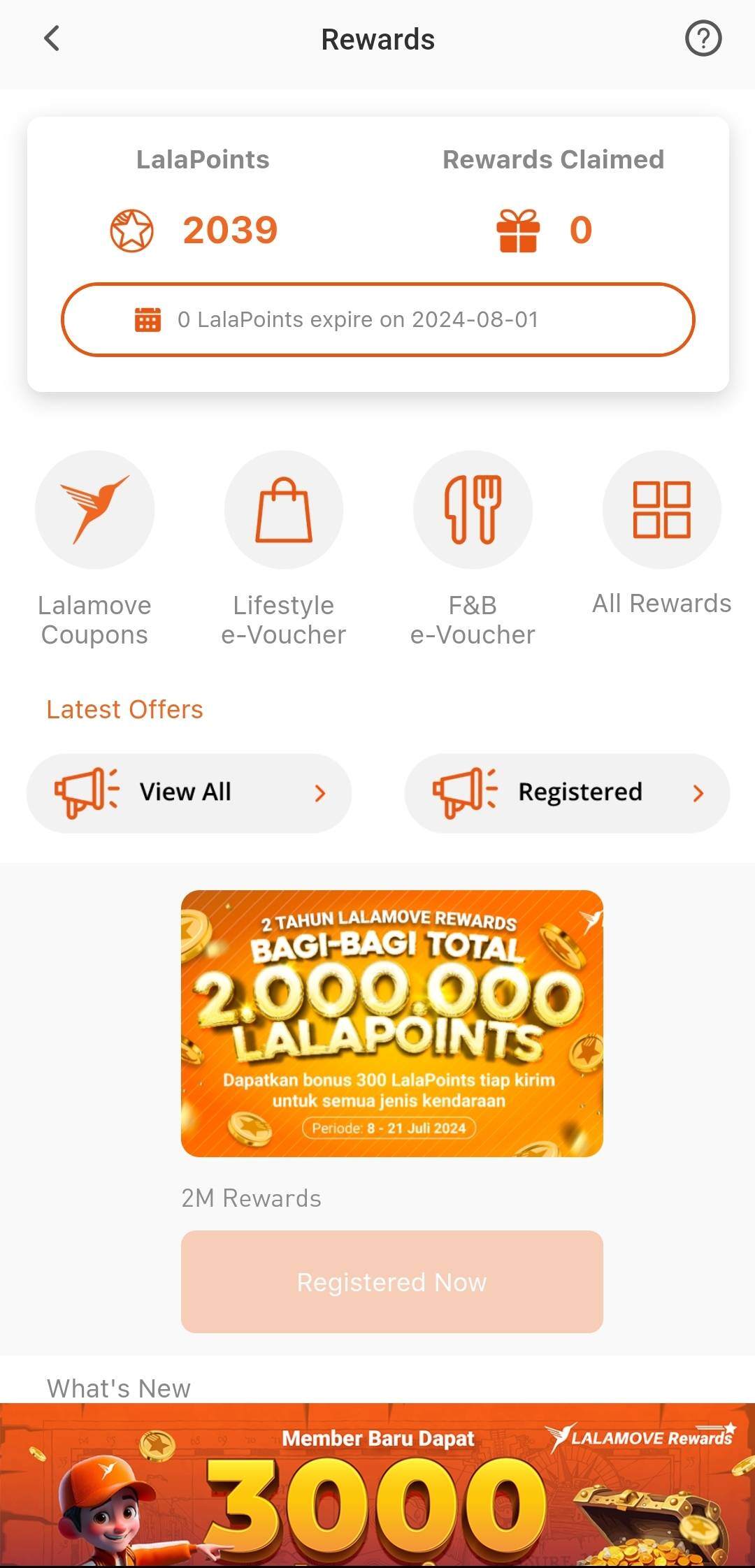Image resolution: width=755 pixels, height=1568 pixels.
Task: Go back from the Rewards screen
Action: pyautogui.click(x=52, y=39)
